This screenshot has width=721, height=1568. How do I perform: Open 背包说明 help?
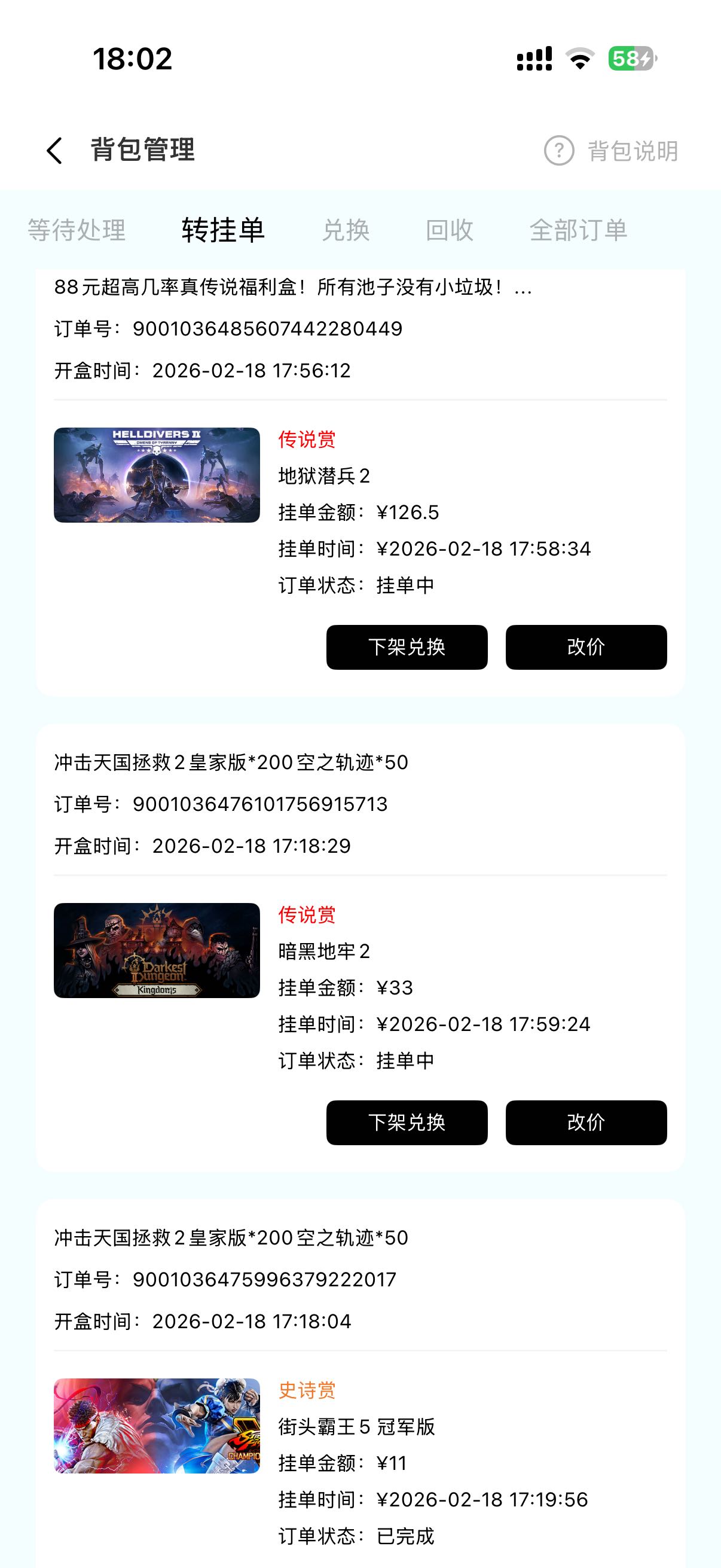pyautogui.click(x=612, y=151)
